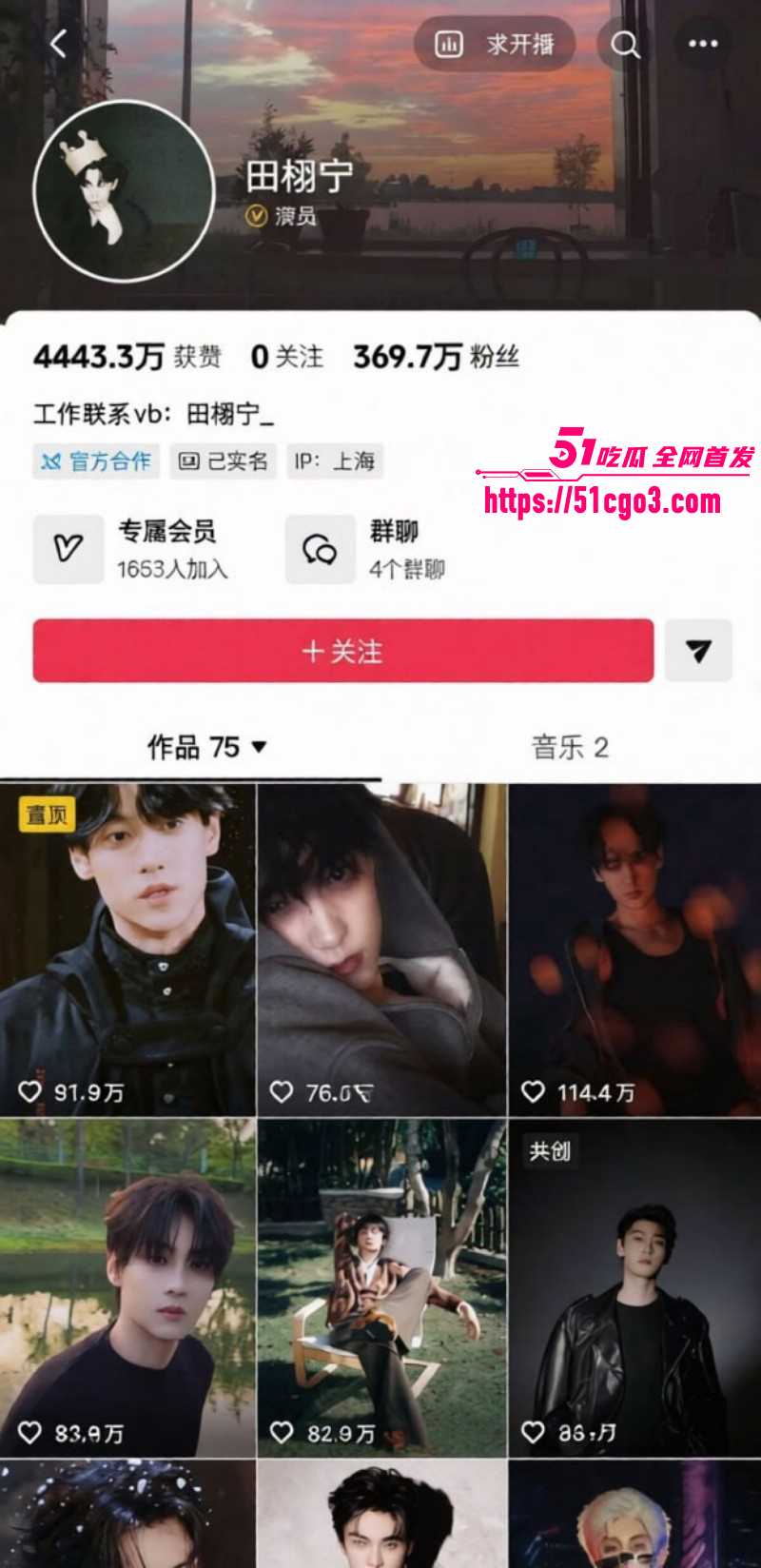Image resolution: width=761 pixels, height=1568 pixels.
Task: Tap the 官方合作 badge
Action: pyautogui.click(x=96, y=461)
